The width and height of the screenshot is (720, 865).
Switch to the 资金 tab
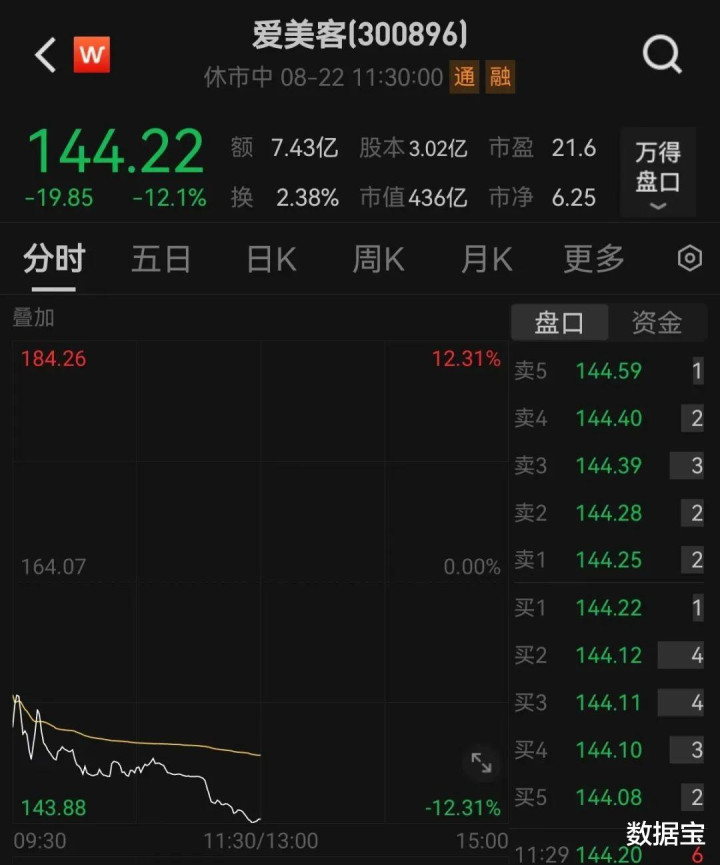(x=657, y=323)
